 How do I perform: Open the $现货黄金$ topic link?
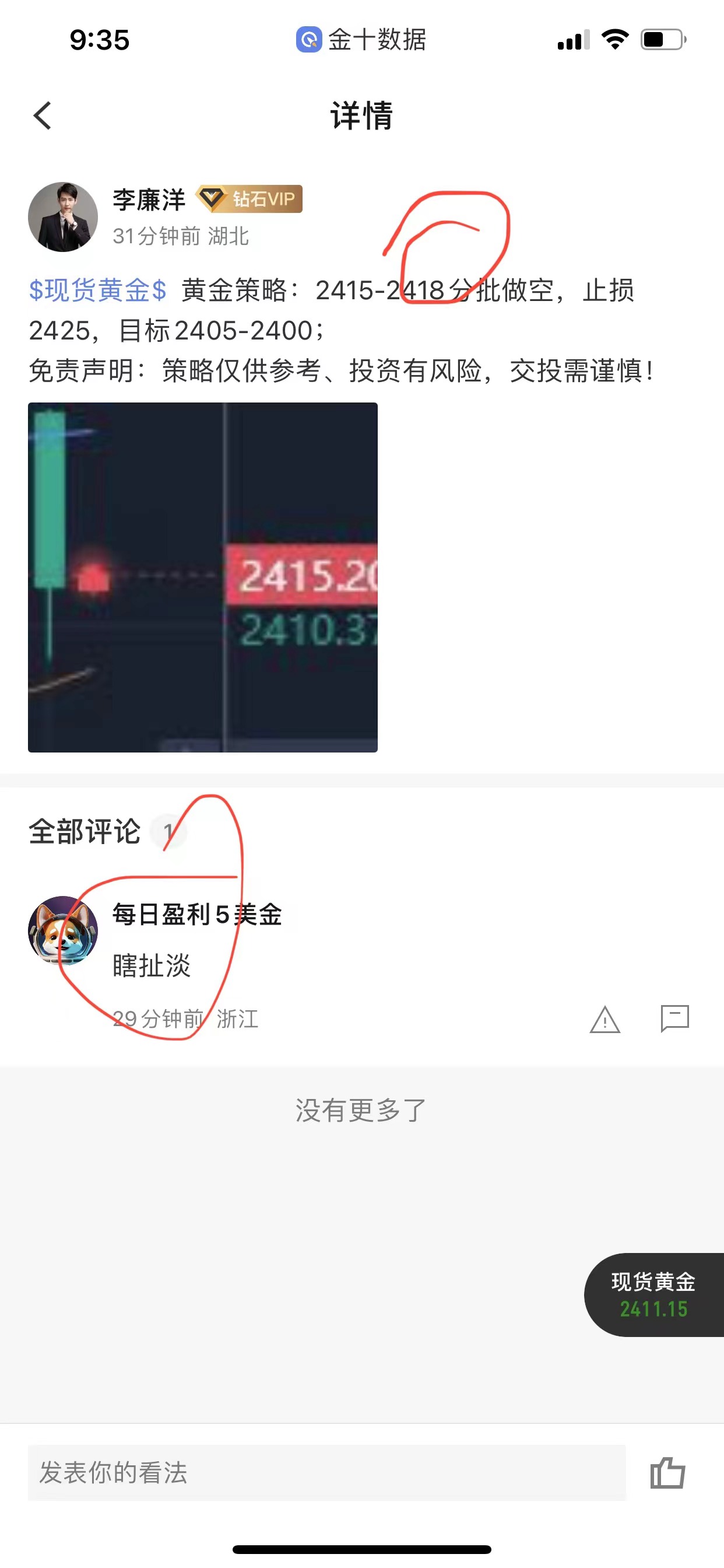point(97,290)
